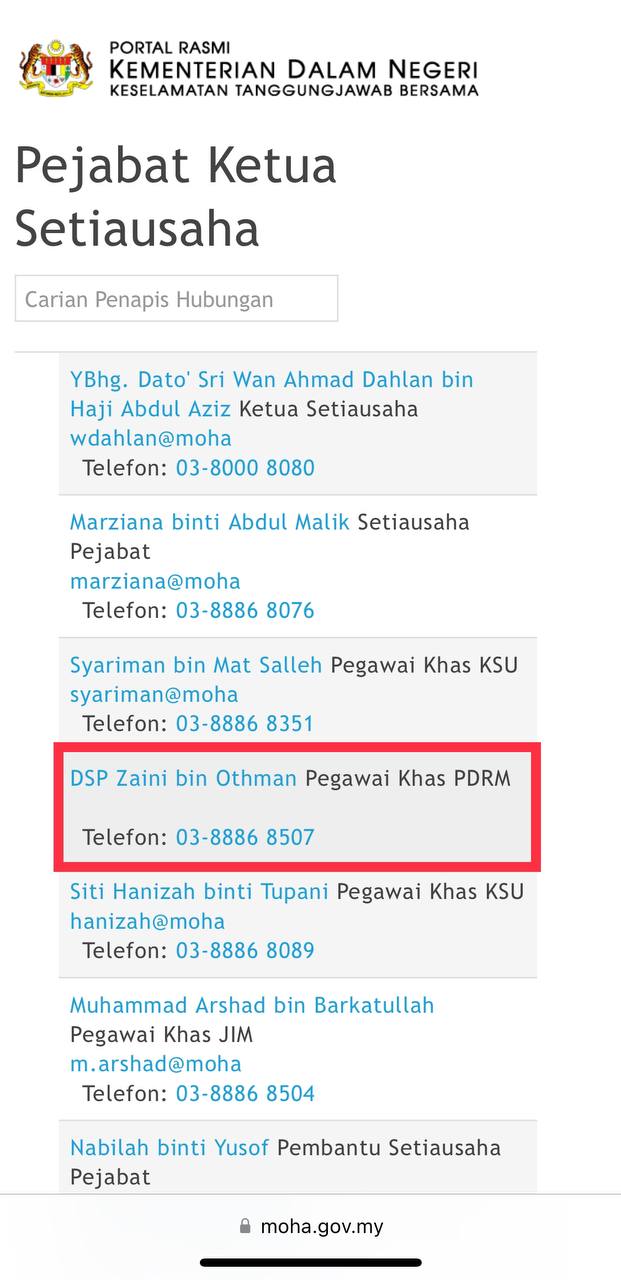Open Muhammad Arshad bin Barkatullah's contact

(252, 1005)
